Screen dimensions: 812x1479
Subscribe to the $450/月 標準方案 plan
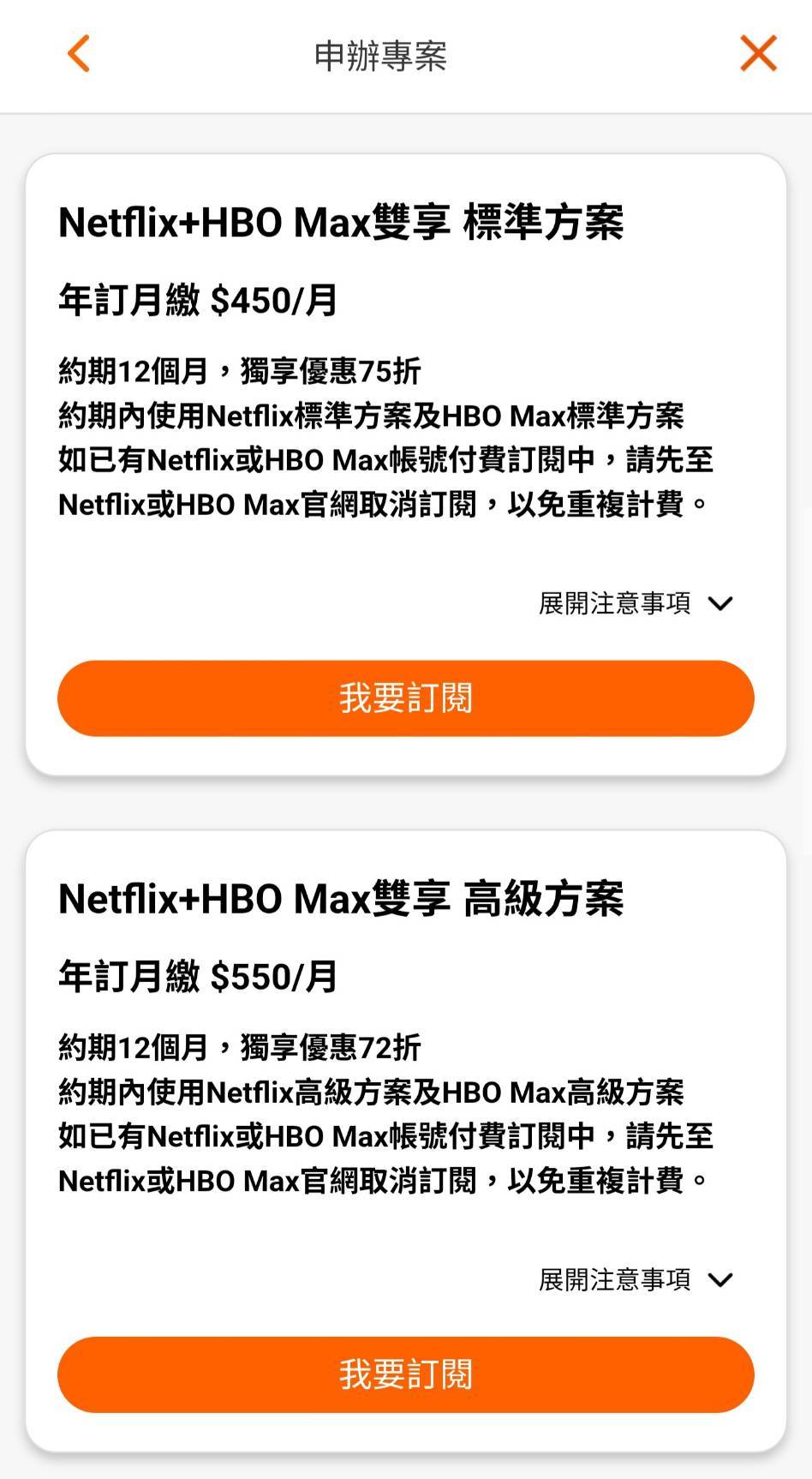[x=405, y=698]
